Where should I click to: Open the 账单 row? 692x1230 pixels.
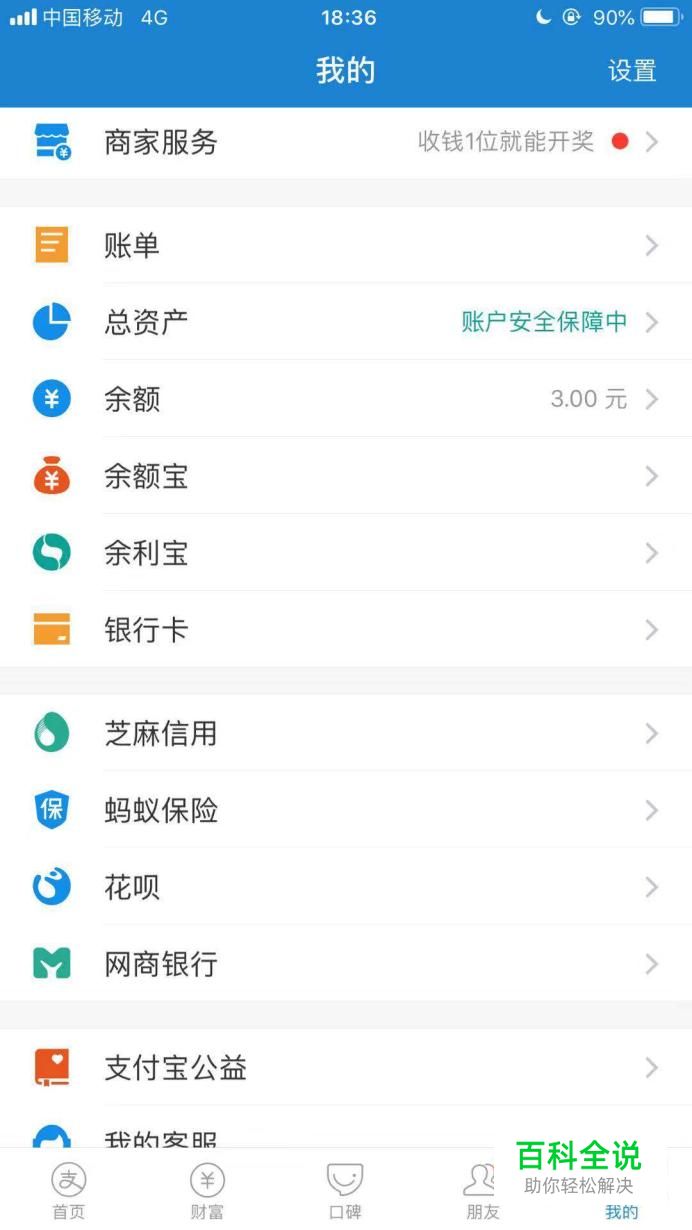(x=346, y=245)
